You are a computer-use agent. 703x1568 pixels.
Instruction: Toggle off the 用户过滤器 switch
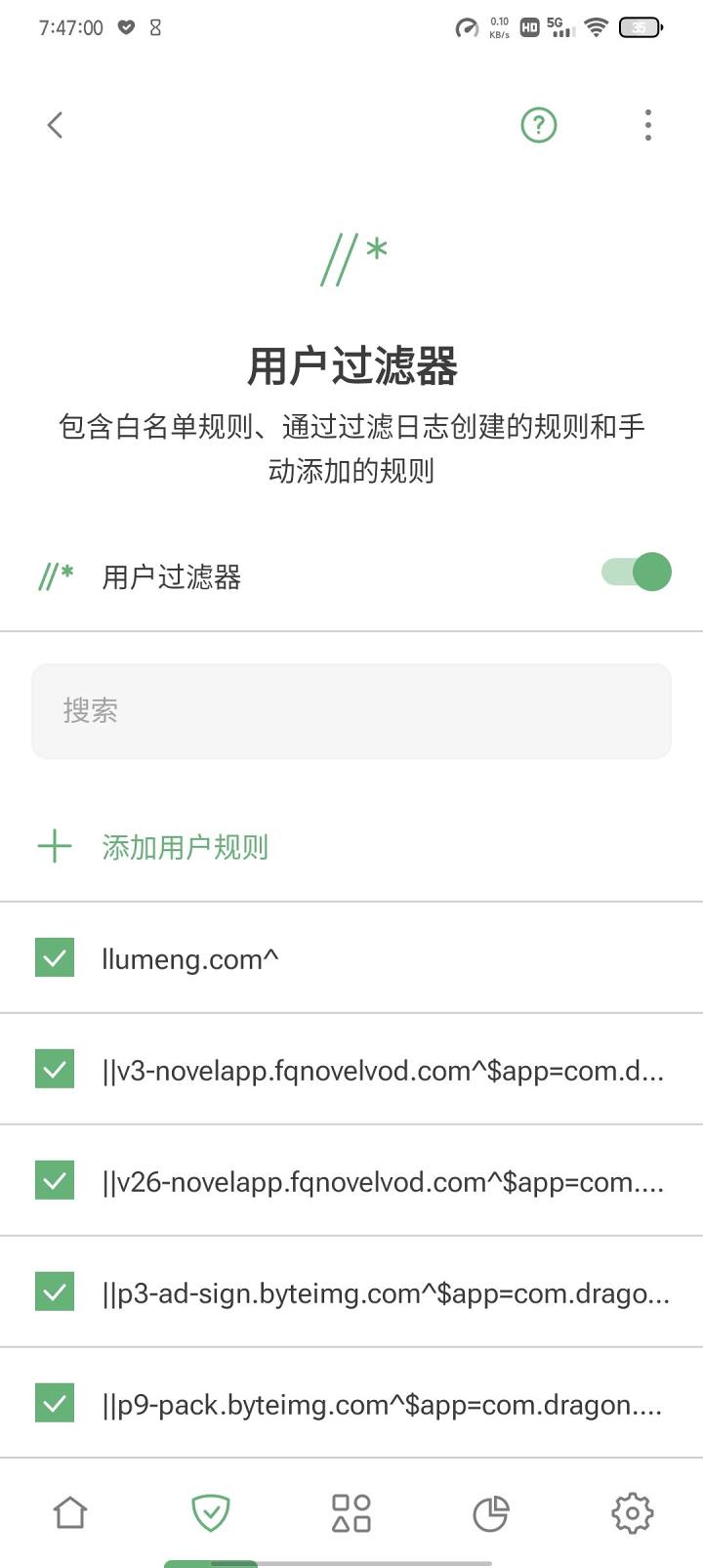tap(636, 572)
